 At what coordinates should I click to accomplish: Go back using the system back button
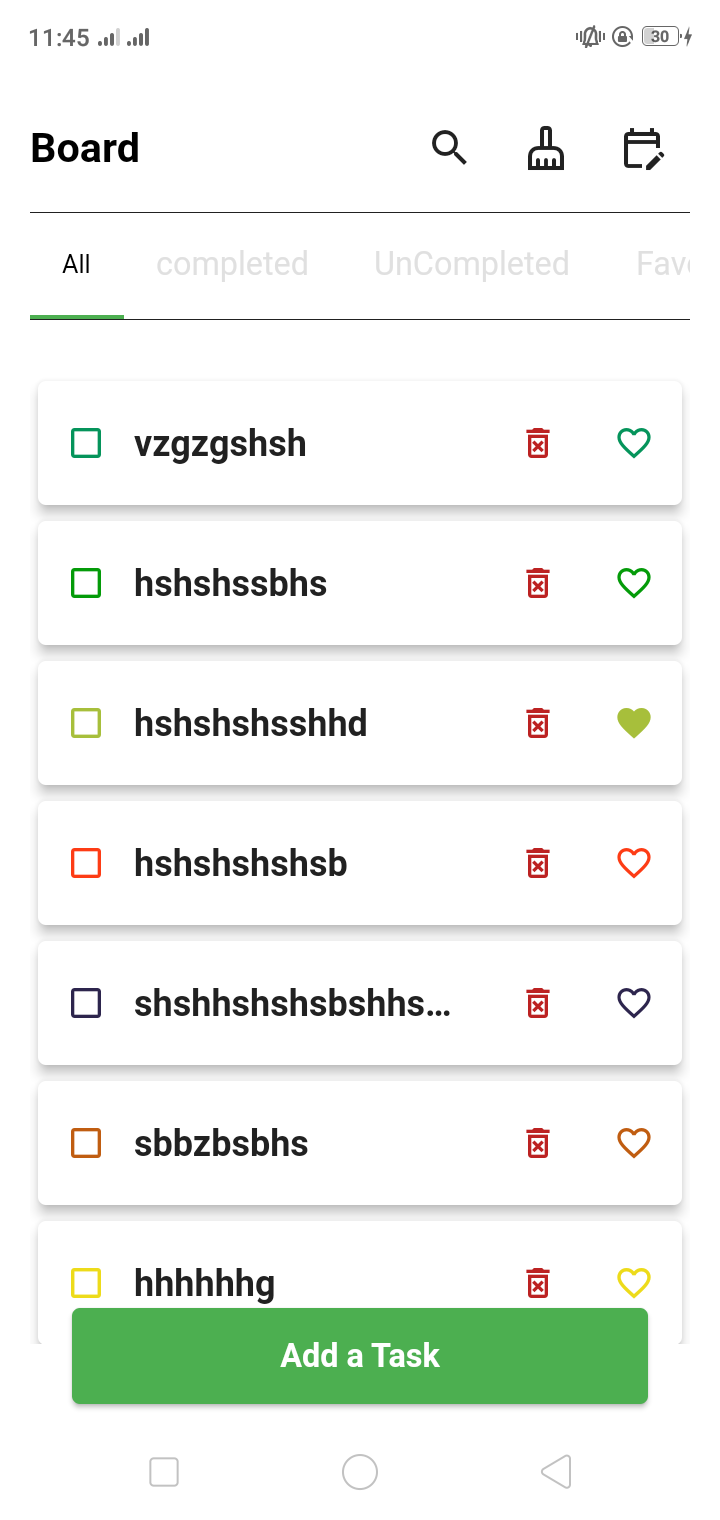[556, 1472]
